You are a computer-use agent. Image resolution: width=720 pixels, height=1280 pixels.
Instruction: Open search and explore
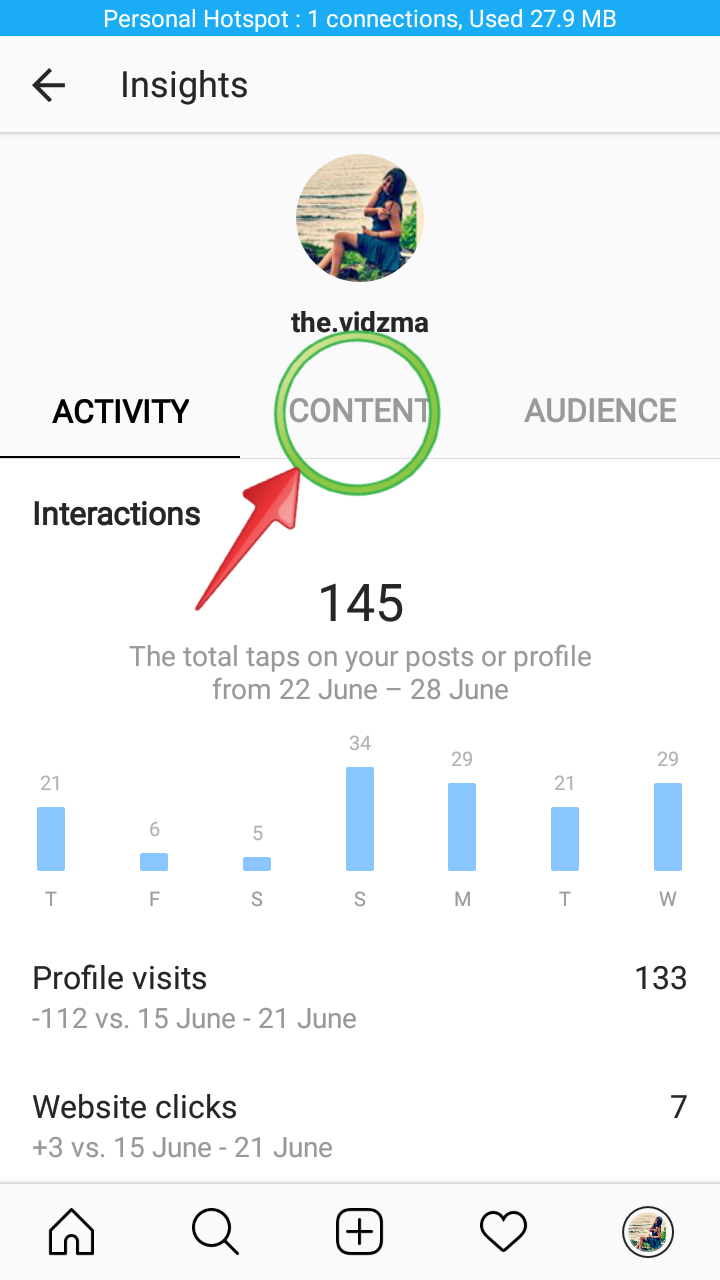pyautogui.click(x=216, y=1231)
